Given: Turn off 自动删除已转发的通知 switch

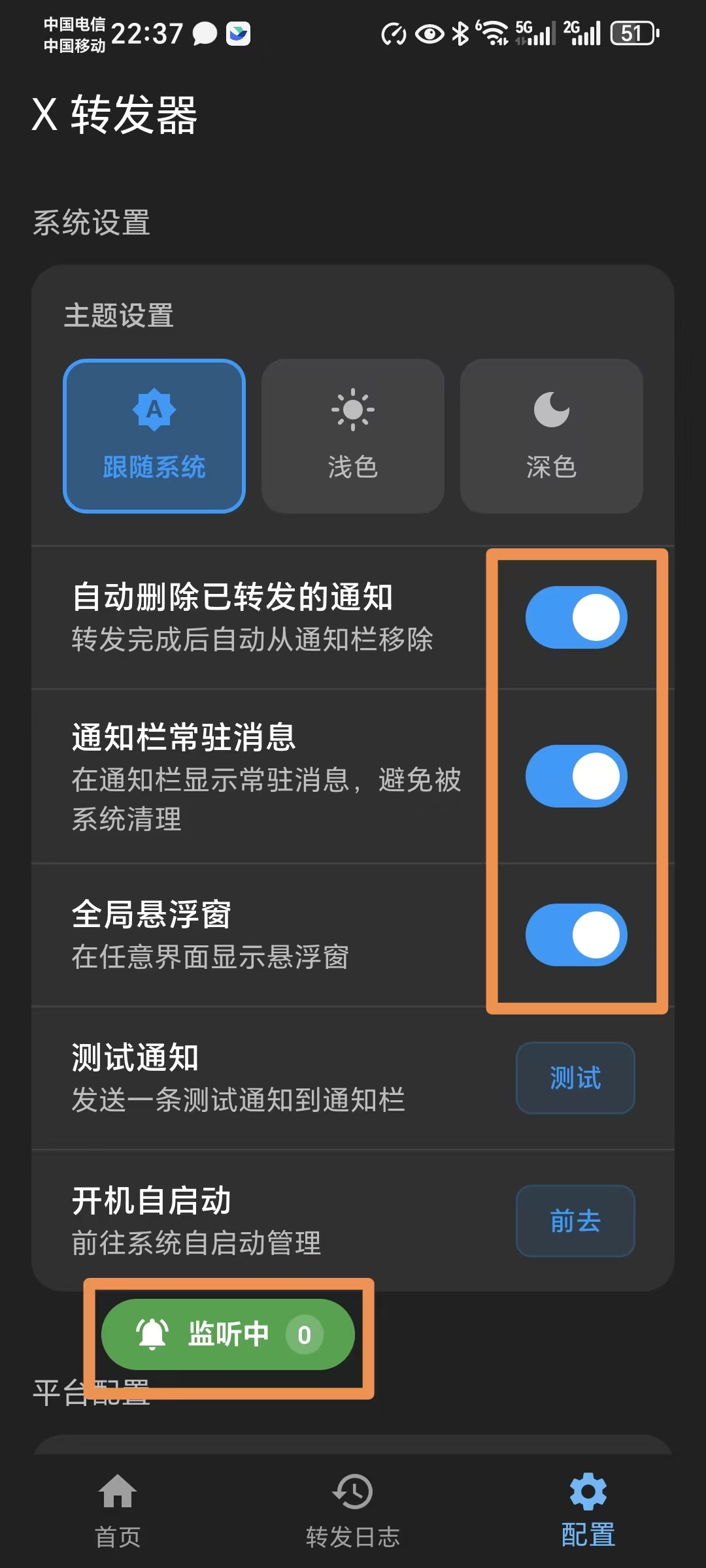Looking at the screenshot, I should pyautogui.click(x=576, y=617).
